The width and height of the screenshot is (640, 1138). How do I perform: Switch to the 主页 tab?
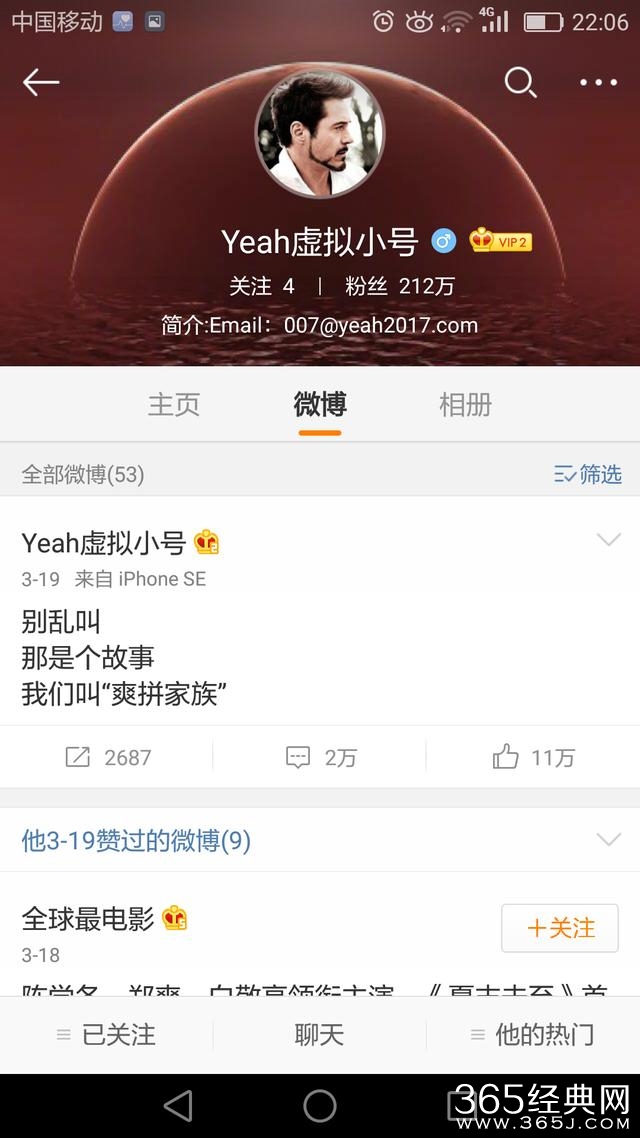[x=174, y=405]
